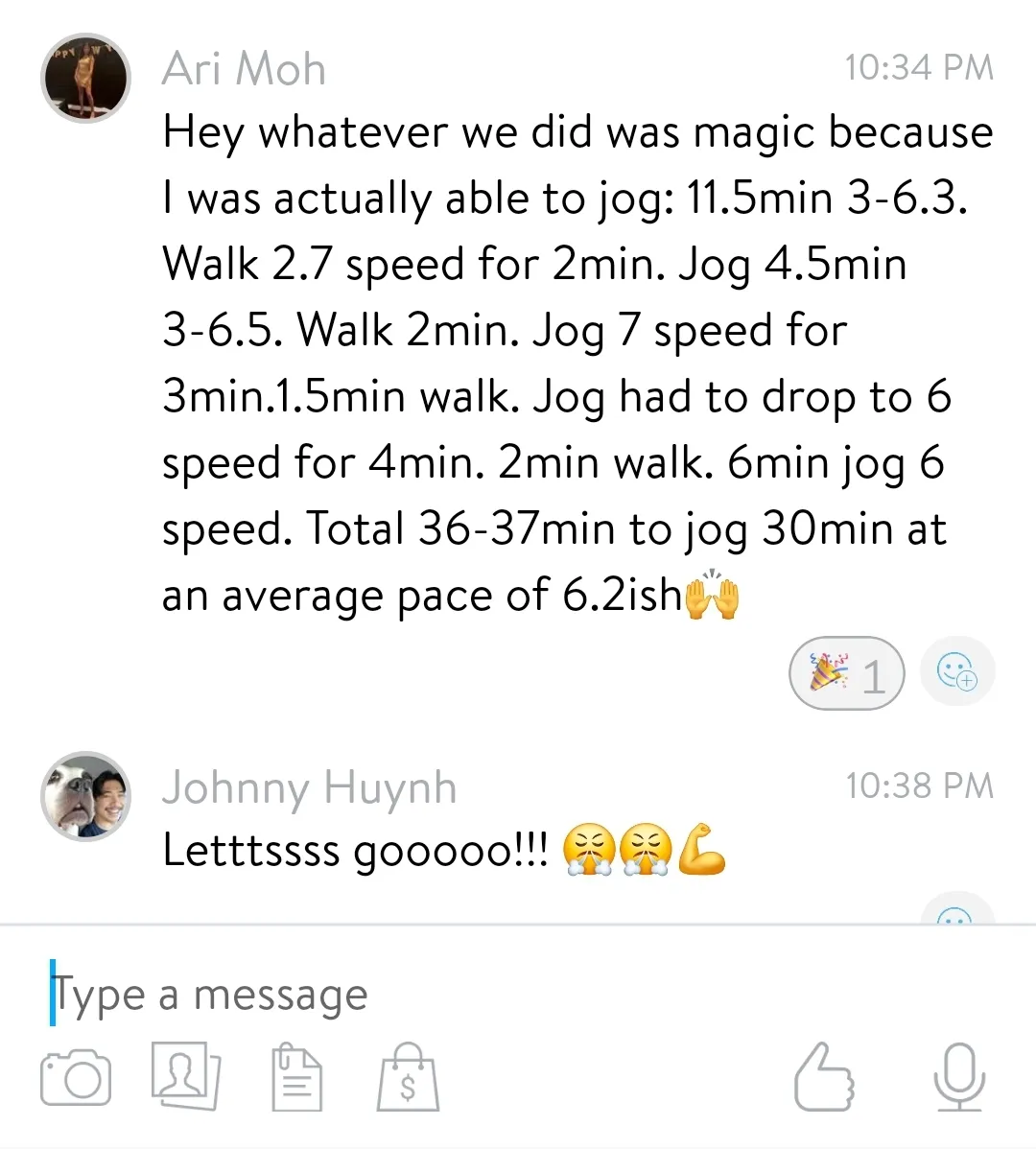
Task: Select the Type a message input field
Action: 211,994
